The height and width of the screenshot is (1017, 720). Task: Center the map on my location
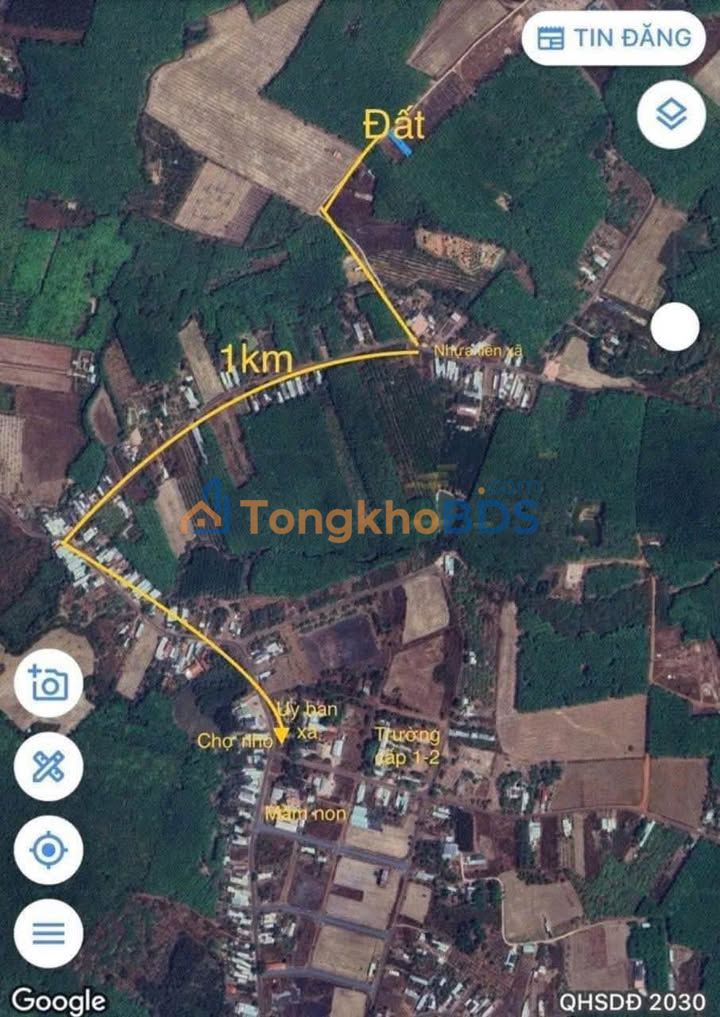48,851
